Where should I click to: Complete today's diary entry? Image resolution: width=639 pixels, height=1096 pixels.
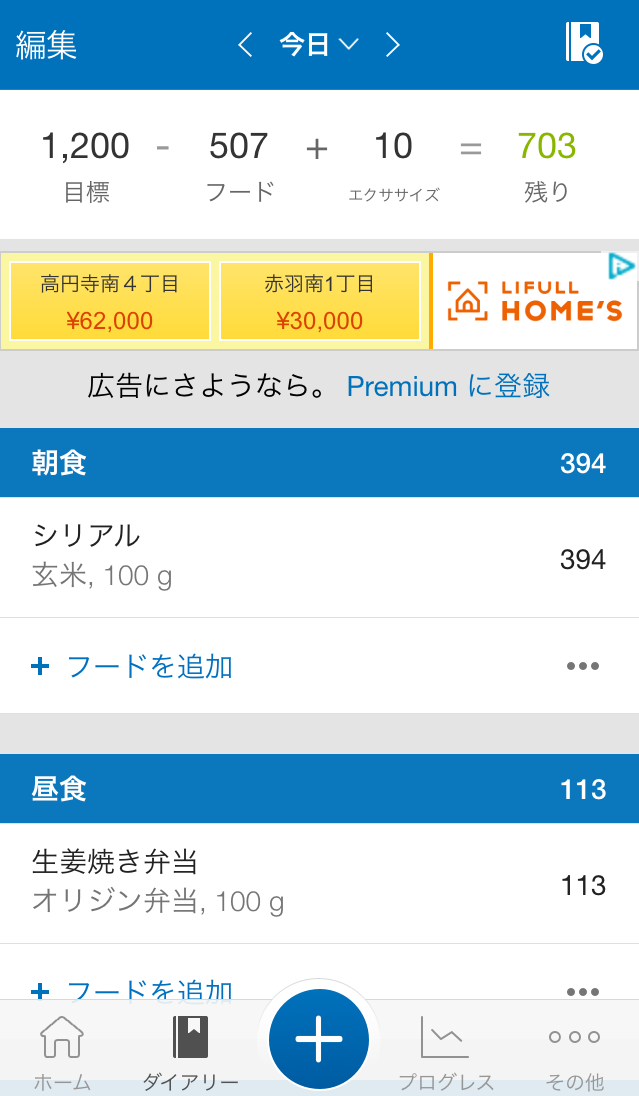tap(583, 44)
